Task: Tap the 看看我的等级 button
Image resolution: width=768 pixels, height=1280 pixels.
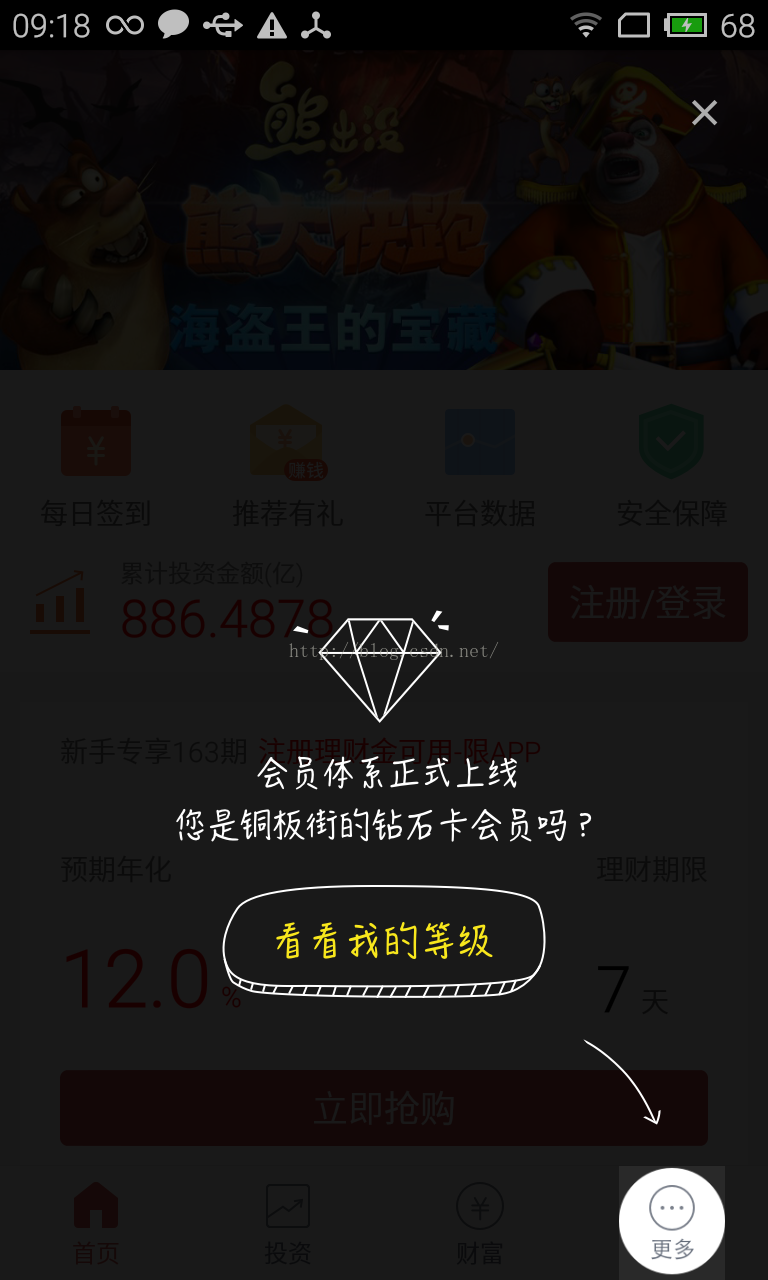Action: coord(384,941)
